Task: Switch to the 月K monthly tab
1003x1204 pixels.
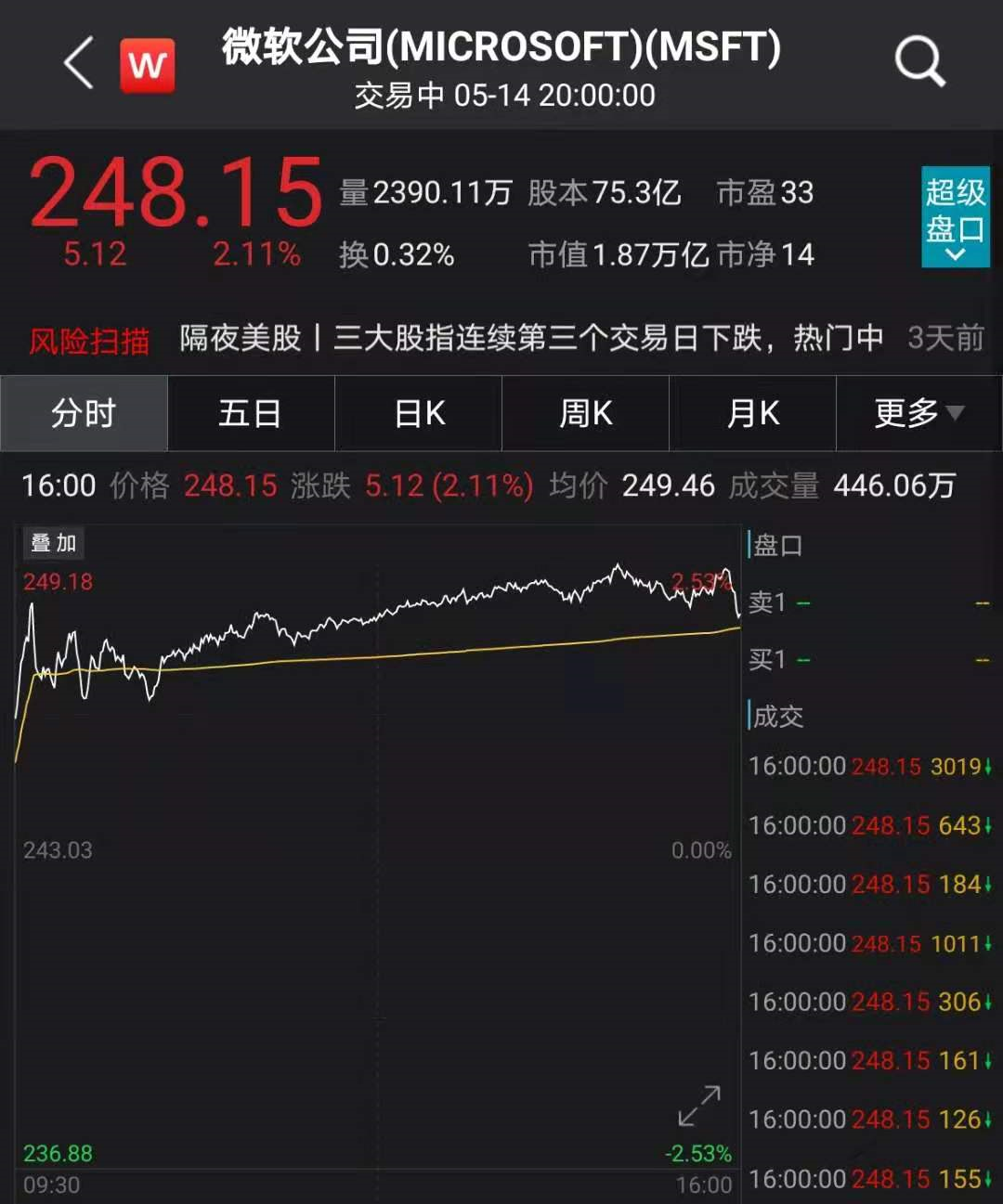Action: pos(752,413)
